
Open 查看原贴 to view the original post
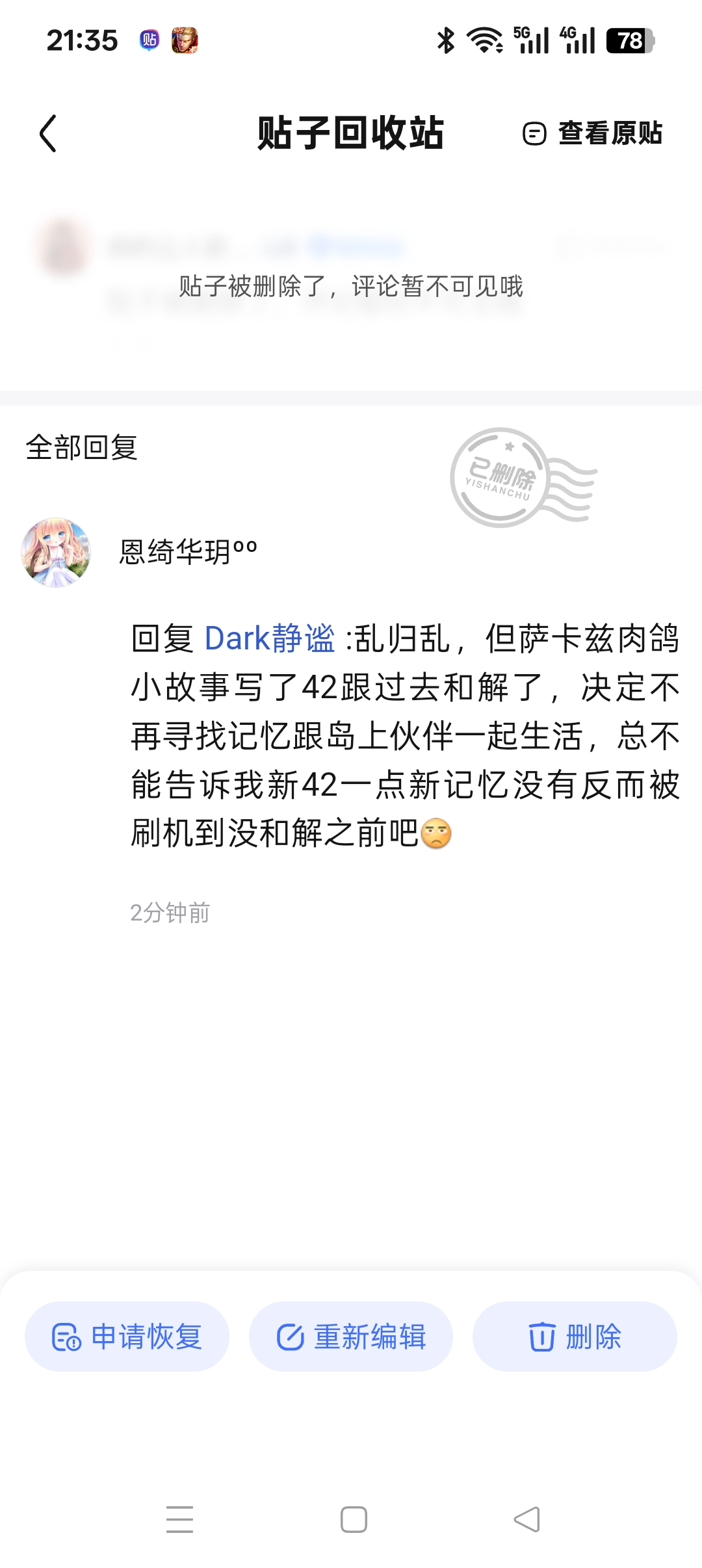tap(593, 134)
